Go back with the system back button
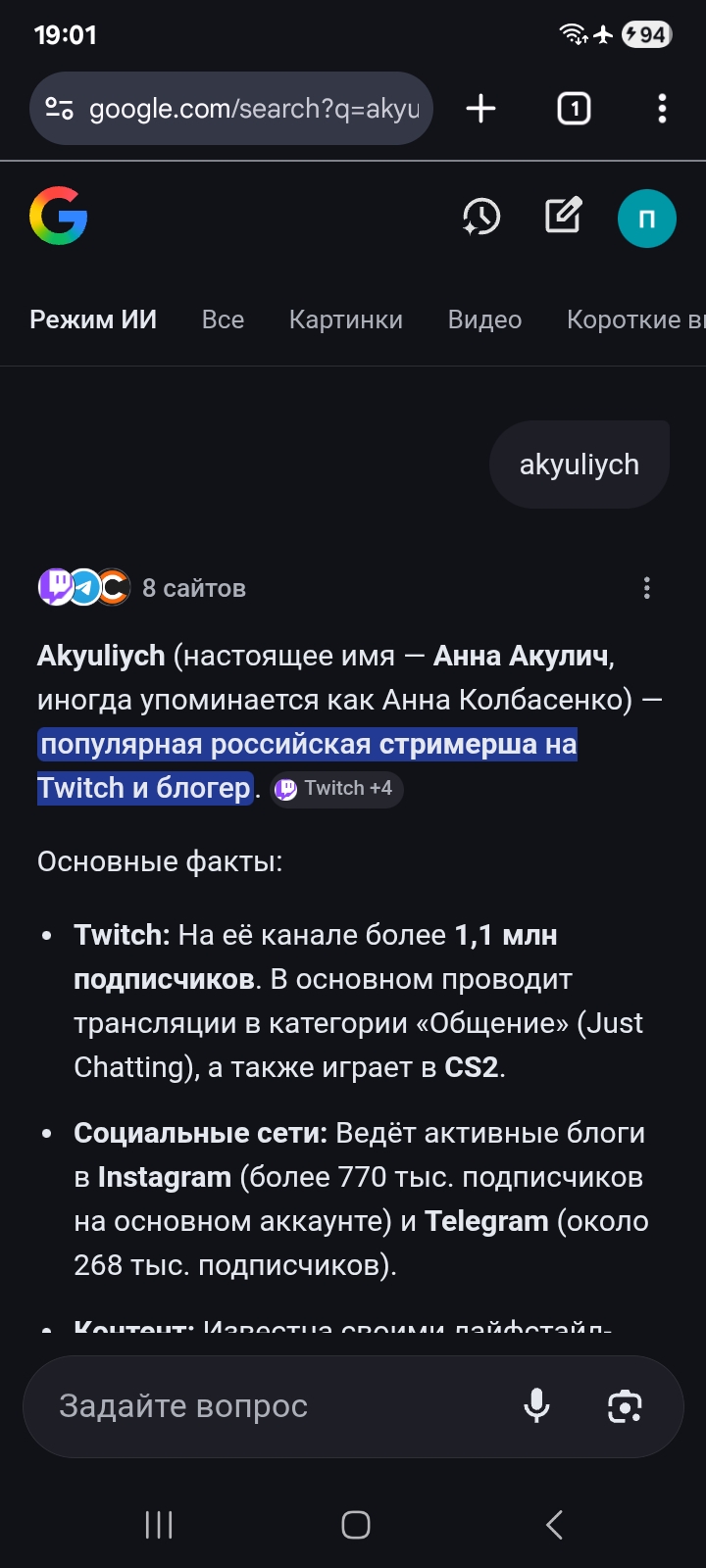The image size is (706, 1568). coord(554,1524)
